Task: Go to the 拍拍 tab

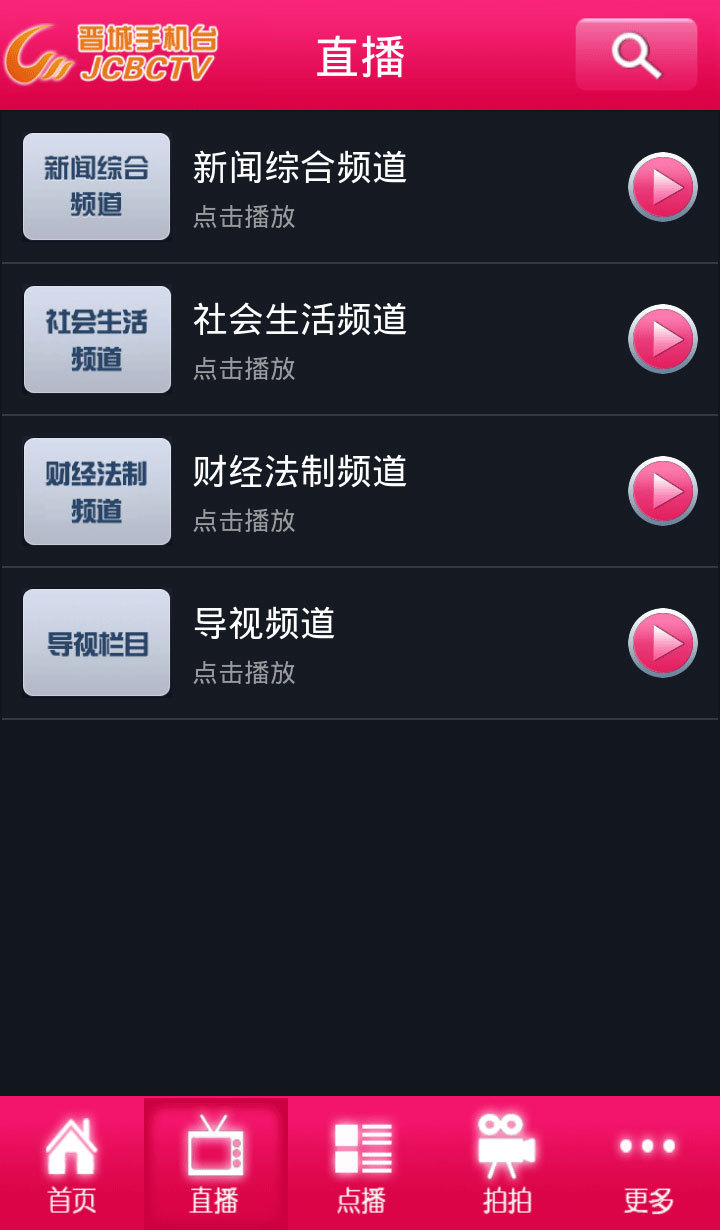Action: pyautogui.click(x=504, y=1164)
